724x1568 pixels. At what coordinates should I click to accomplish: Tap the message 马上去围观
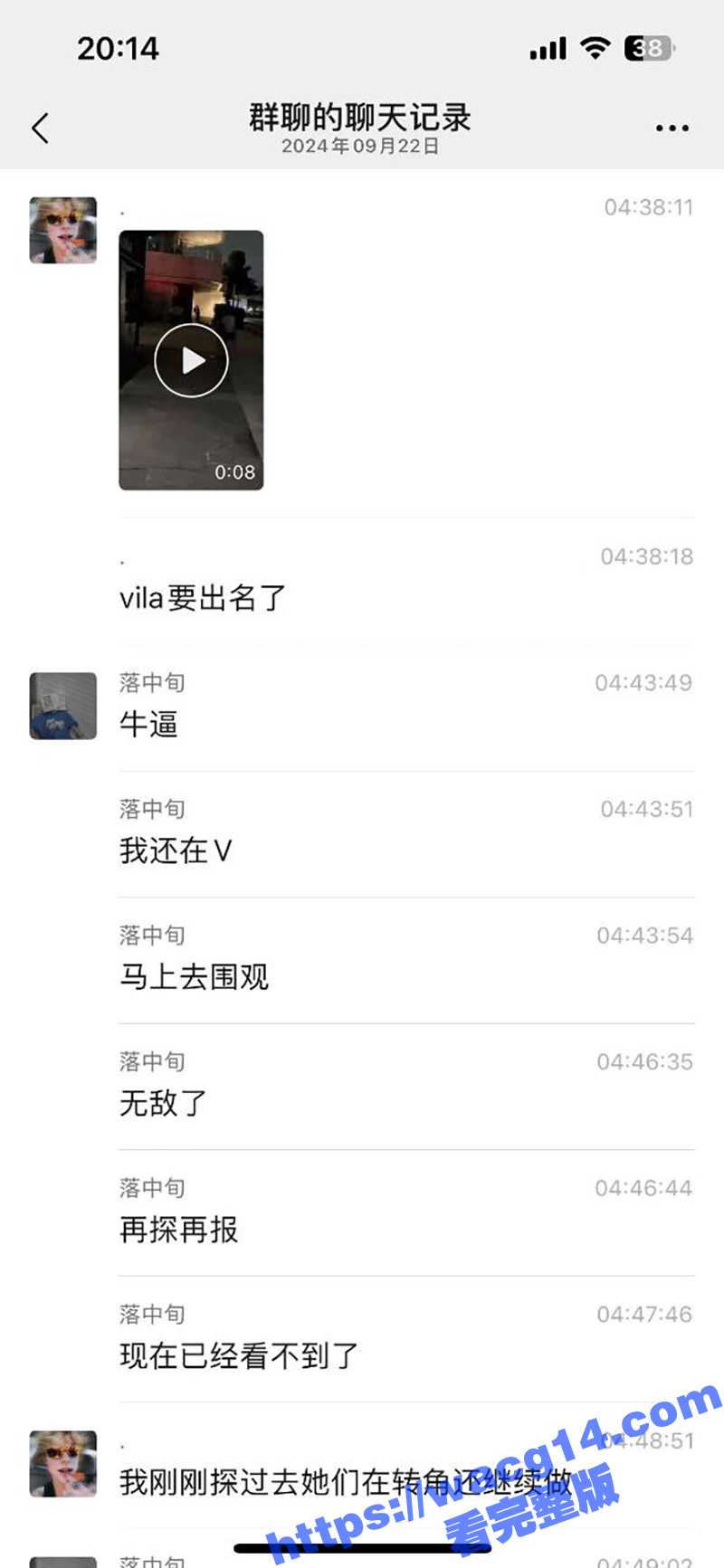click(195, 978)
